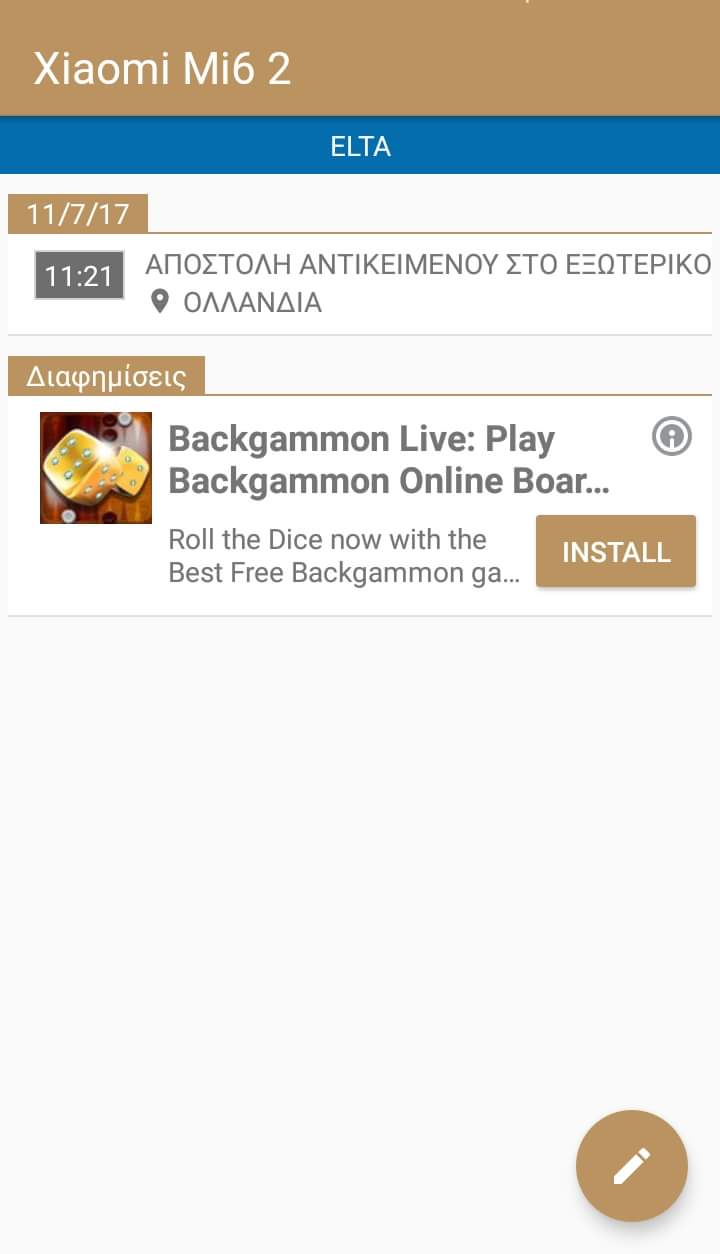This screenshot has height=1254, width=720.
Task: Tap the pencil edit floating button
Action: pyautogui.click(x=632, y=1165)
